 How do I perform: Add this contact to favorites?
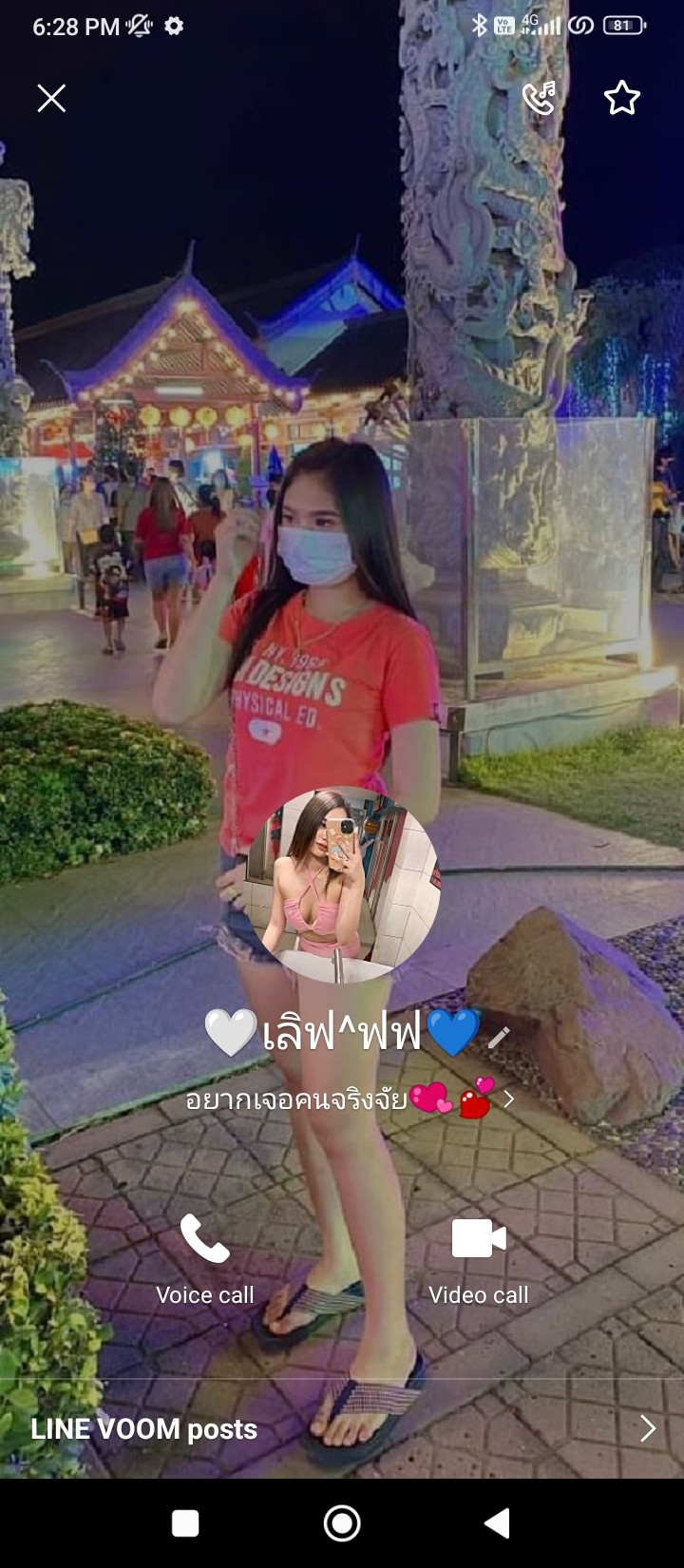pyautogui.click(x=622, y=98)
